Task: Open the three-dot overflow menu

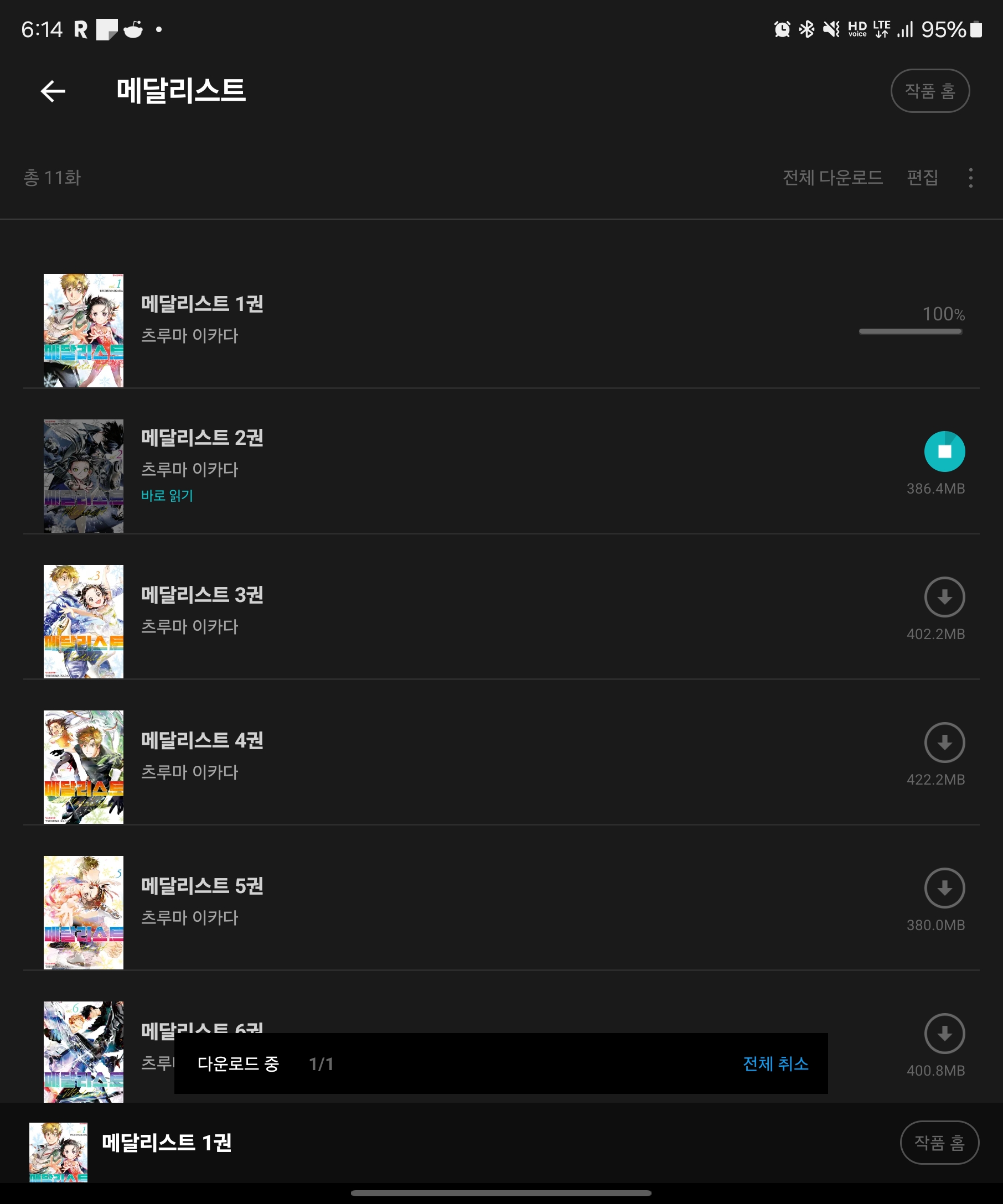Action: click(x=970, y=178)
